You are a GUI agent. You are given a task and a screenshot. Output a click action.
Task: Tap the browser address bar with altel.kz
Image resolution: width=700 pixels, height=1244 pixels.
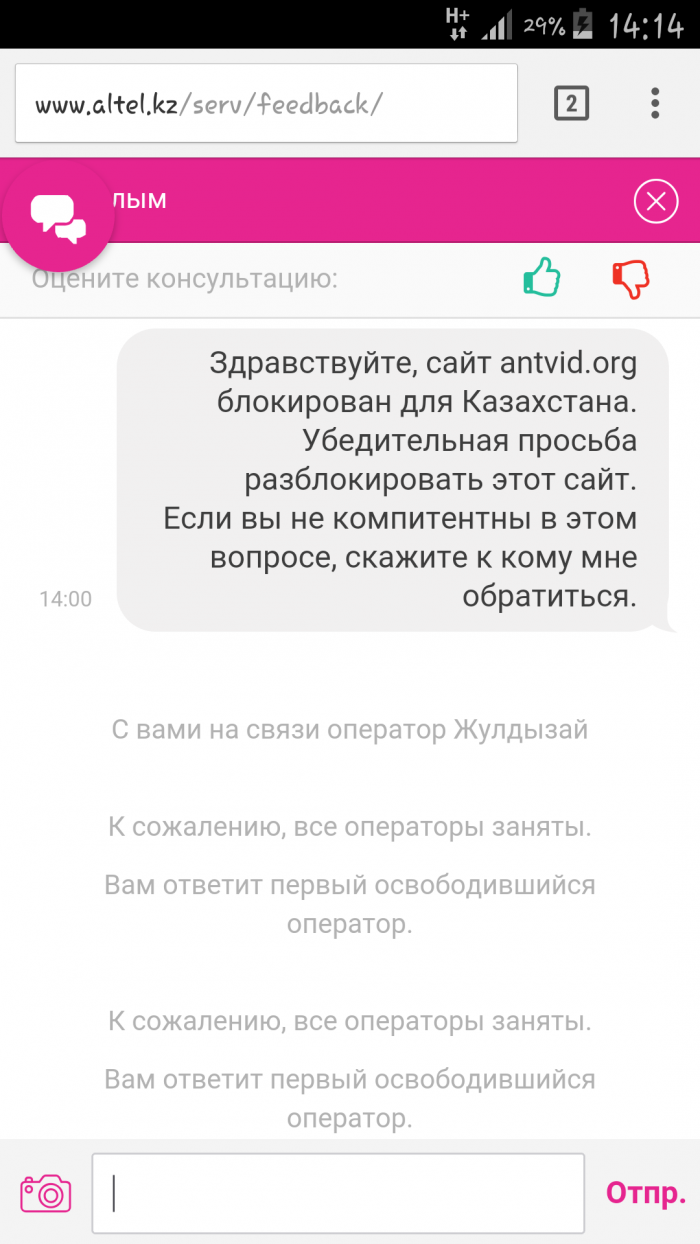[265, 103]
